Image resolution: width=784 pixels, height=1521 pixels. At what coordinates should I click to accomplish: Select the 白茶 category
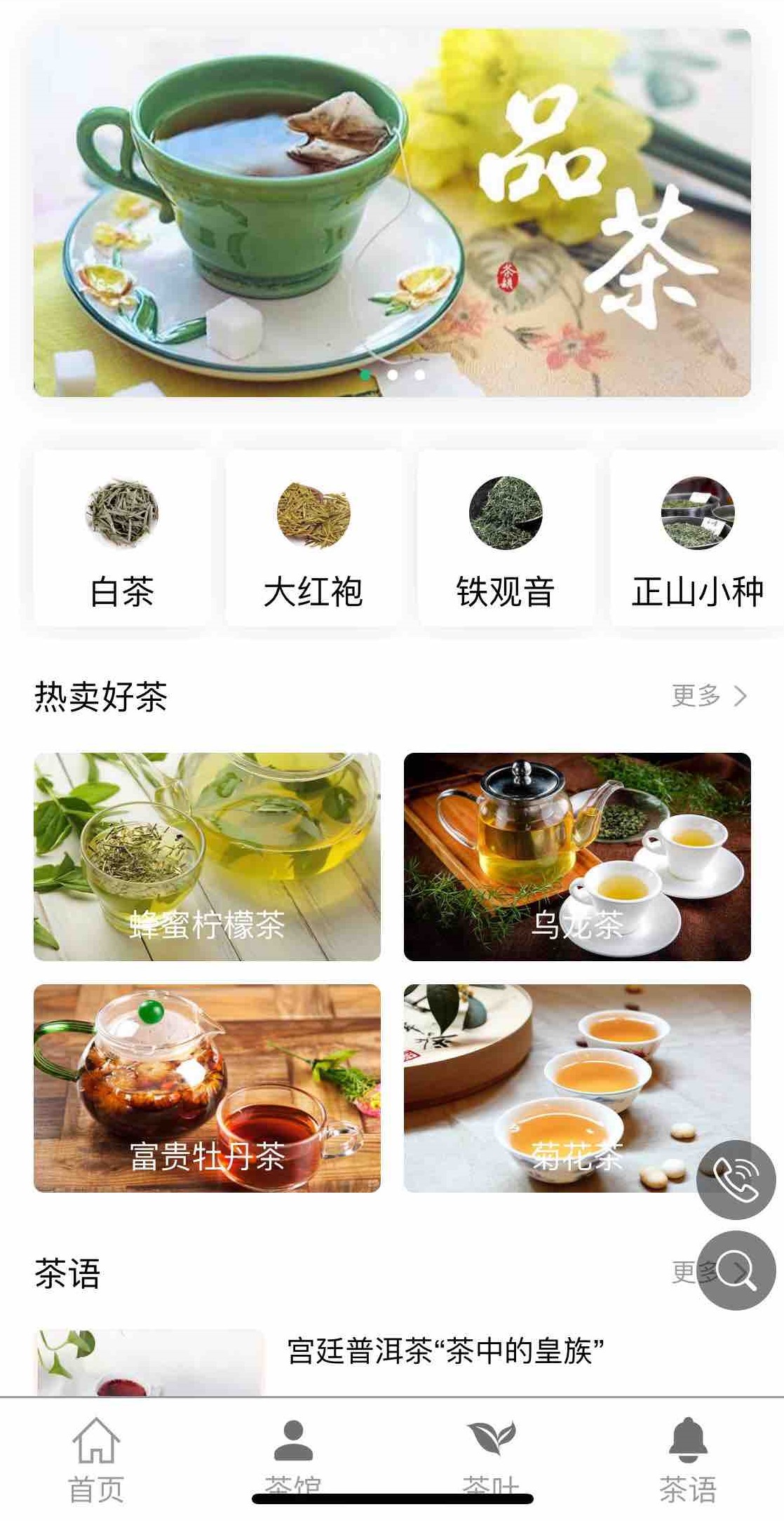[x=122, y=539]
